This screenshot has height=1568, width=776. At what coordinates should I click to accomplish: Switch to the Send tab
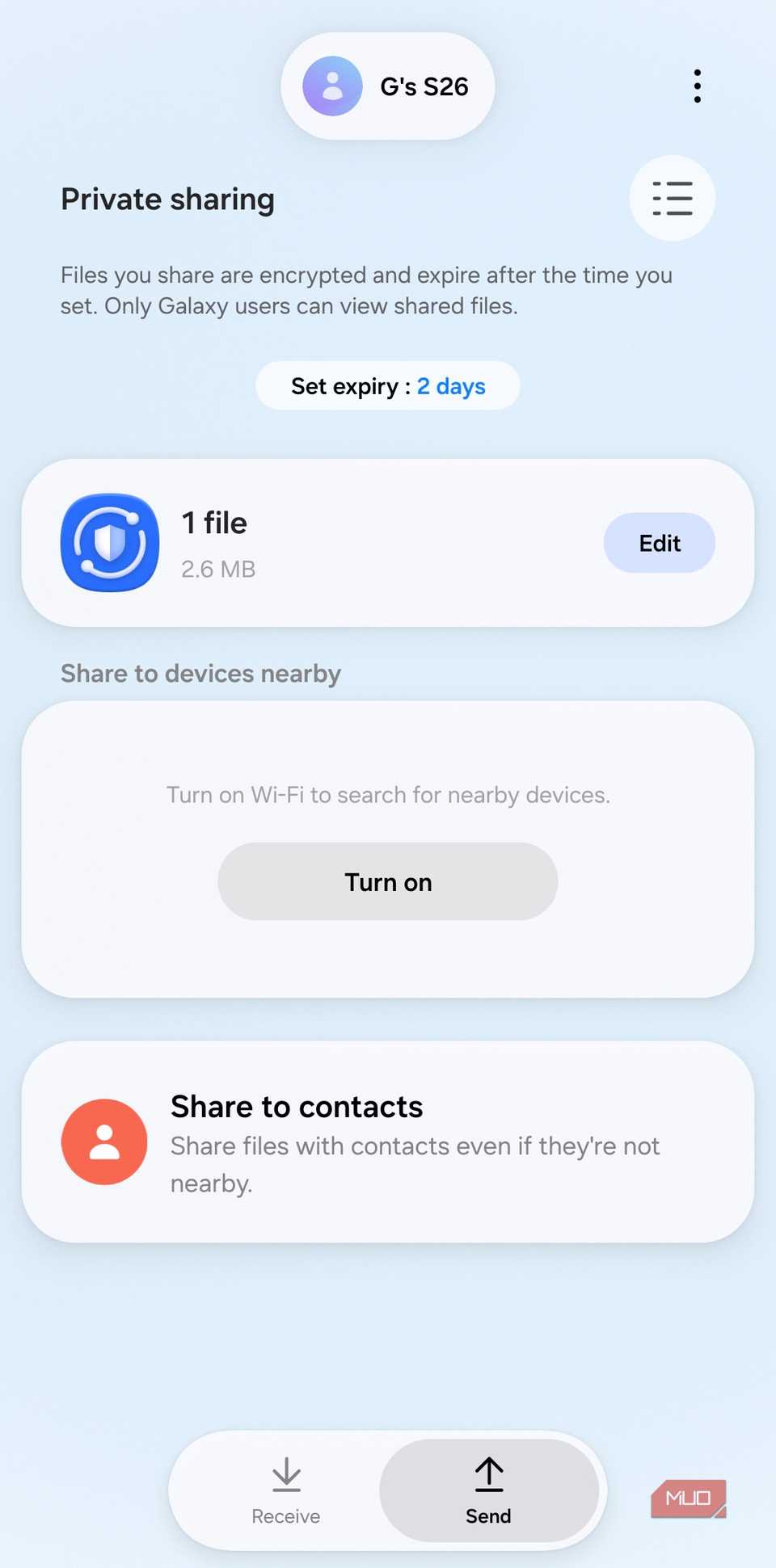tap(488, 1492)
